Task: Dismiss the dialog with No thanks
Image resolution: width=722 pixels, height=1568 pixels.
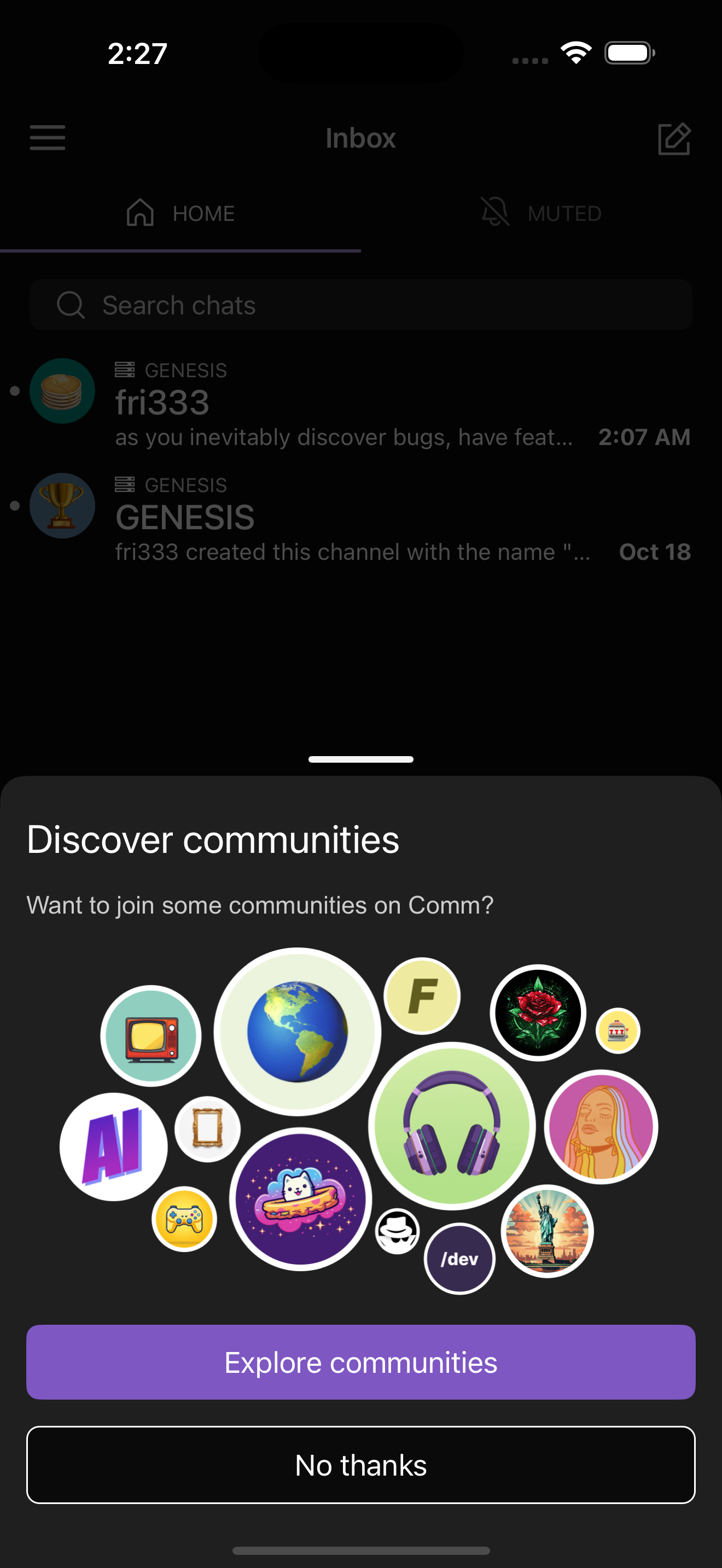Action: point(361,1465)
